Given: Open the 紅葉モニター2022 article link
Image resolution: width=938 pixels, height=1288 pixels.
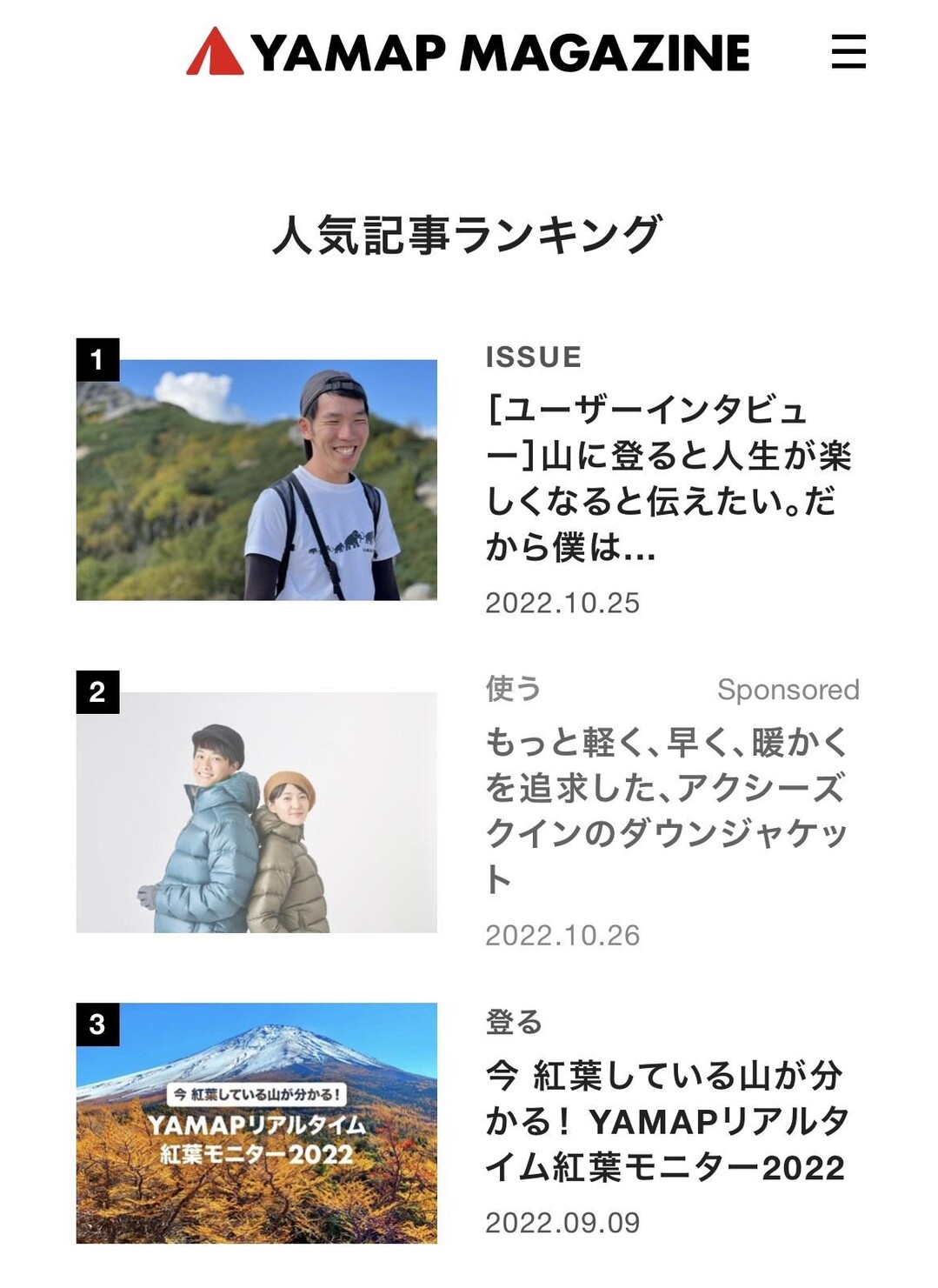Looking at the screenshot, I should click(669, 1122).
